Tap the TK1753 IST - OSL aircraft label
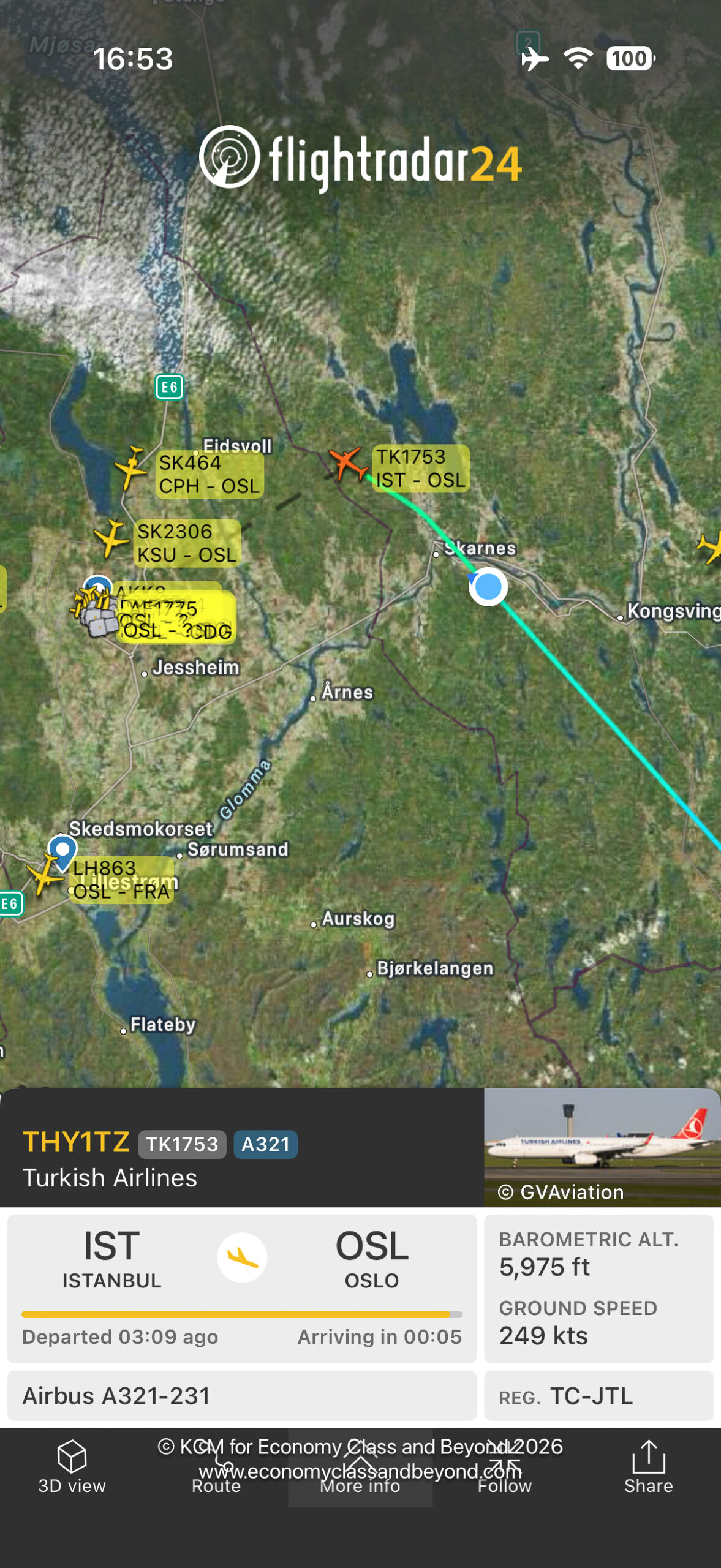This screenshot has width=721, height=1568. click(x=421, y=469)
